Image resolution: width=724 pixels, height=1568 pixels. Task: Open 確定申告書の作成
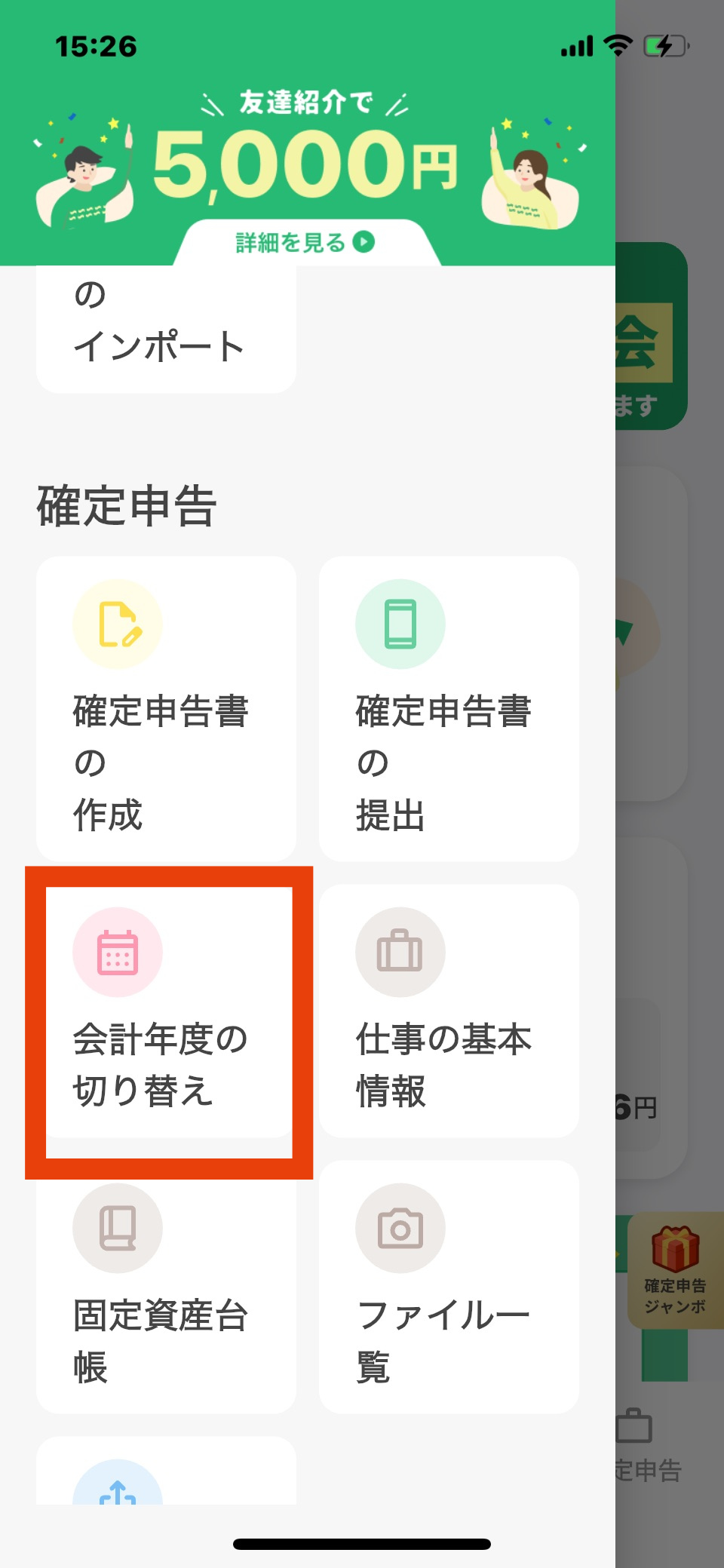166,709
